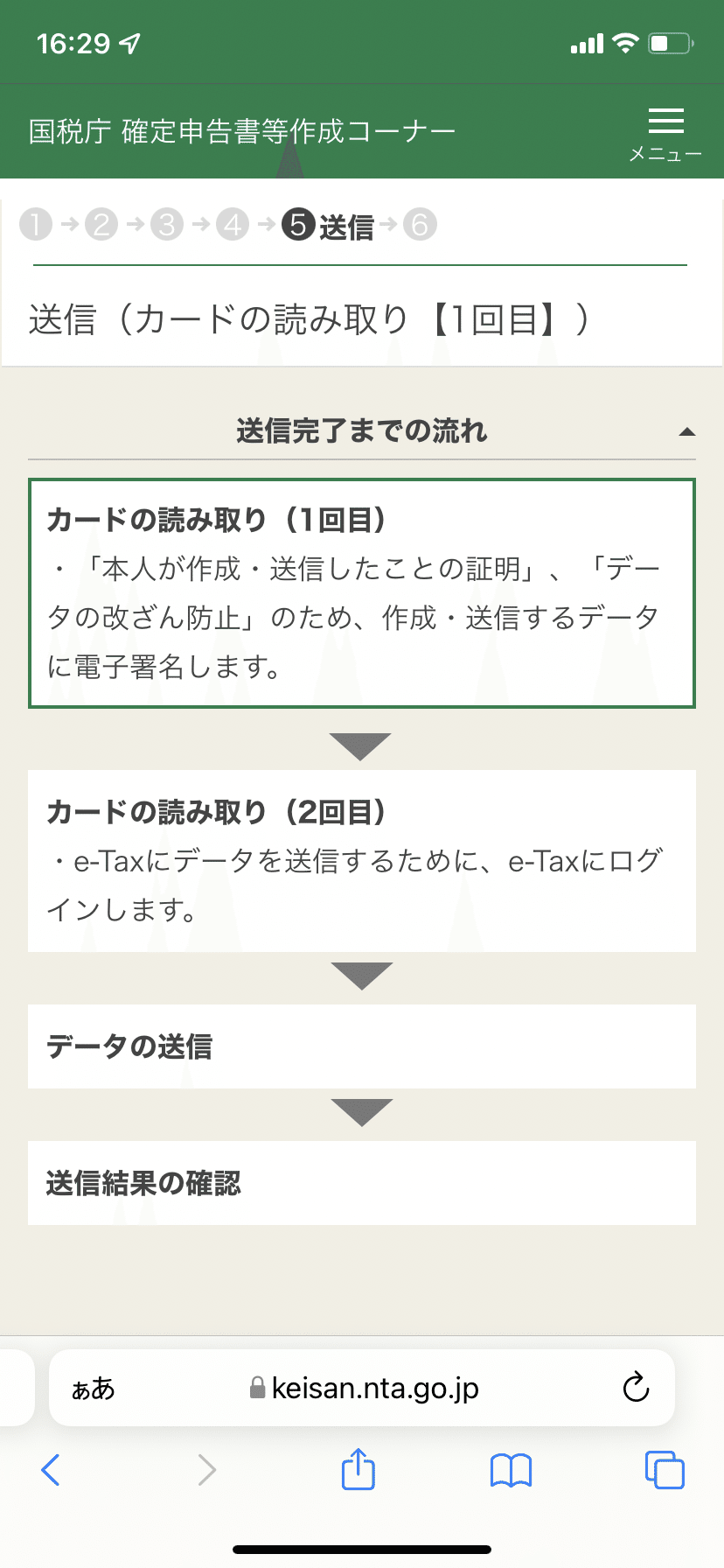Collapse the 送信完了までの流れ section
Image resolution: width=724 pixels, height=1568 pixels.
362,431
